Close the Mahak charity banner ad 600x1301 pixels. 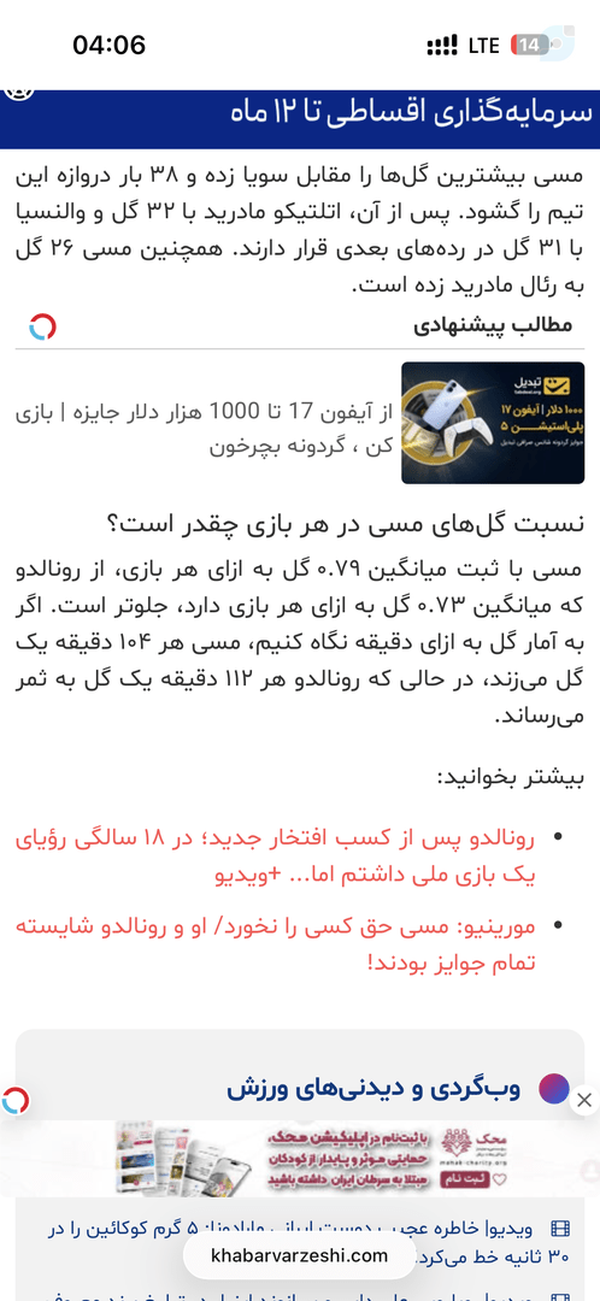(584, 1100)
